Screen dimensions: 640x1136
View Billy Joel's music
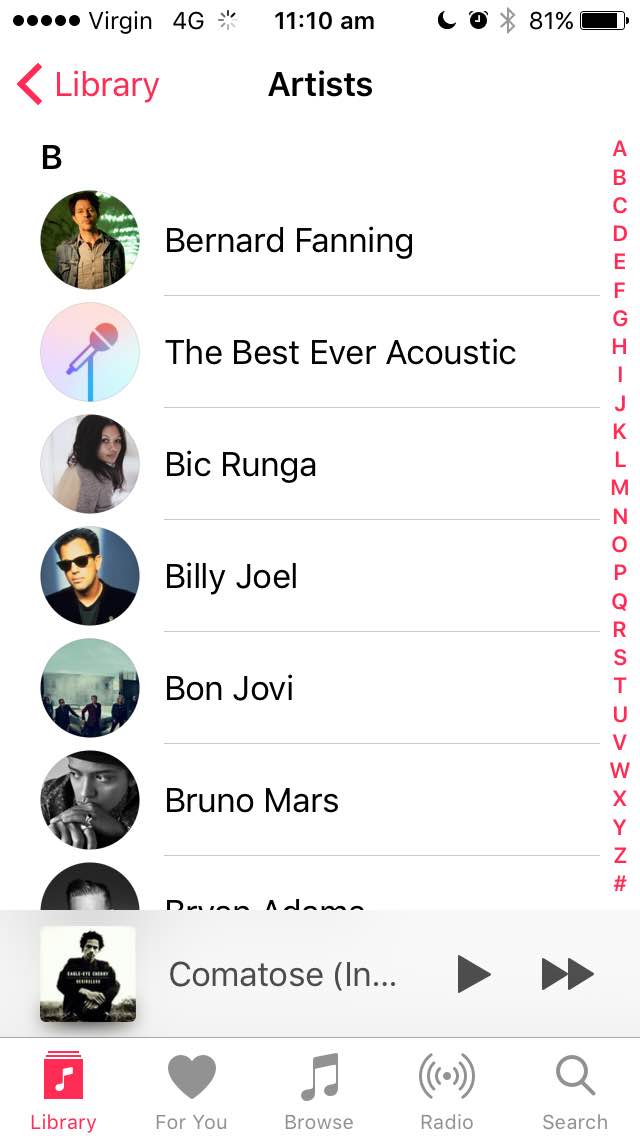point(231,577)
